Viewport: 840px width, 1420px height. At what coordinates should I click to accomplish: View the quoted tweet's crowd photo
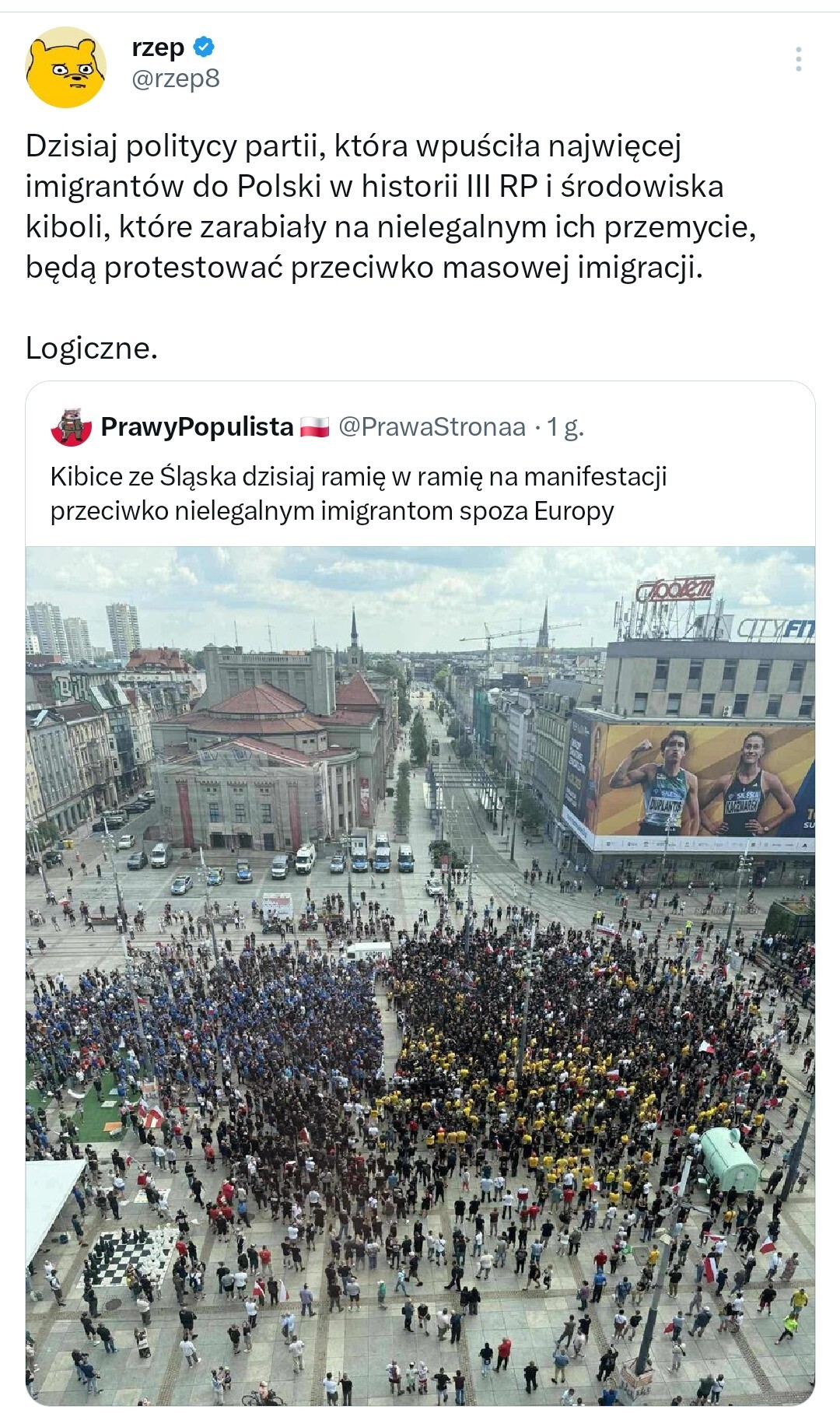pyautogui.click(x=420, y=976)
